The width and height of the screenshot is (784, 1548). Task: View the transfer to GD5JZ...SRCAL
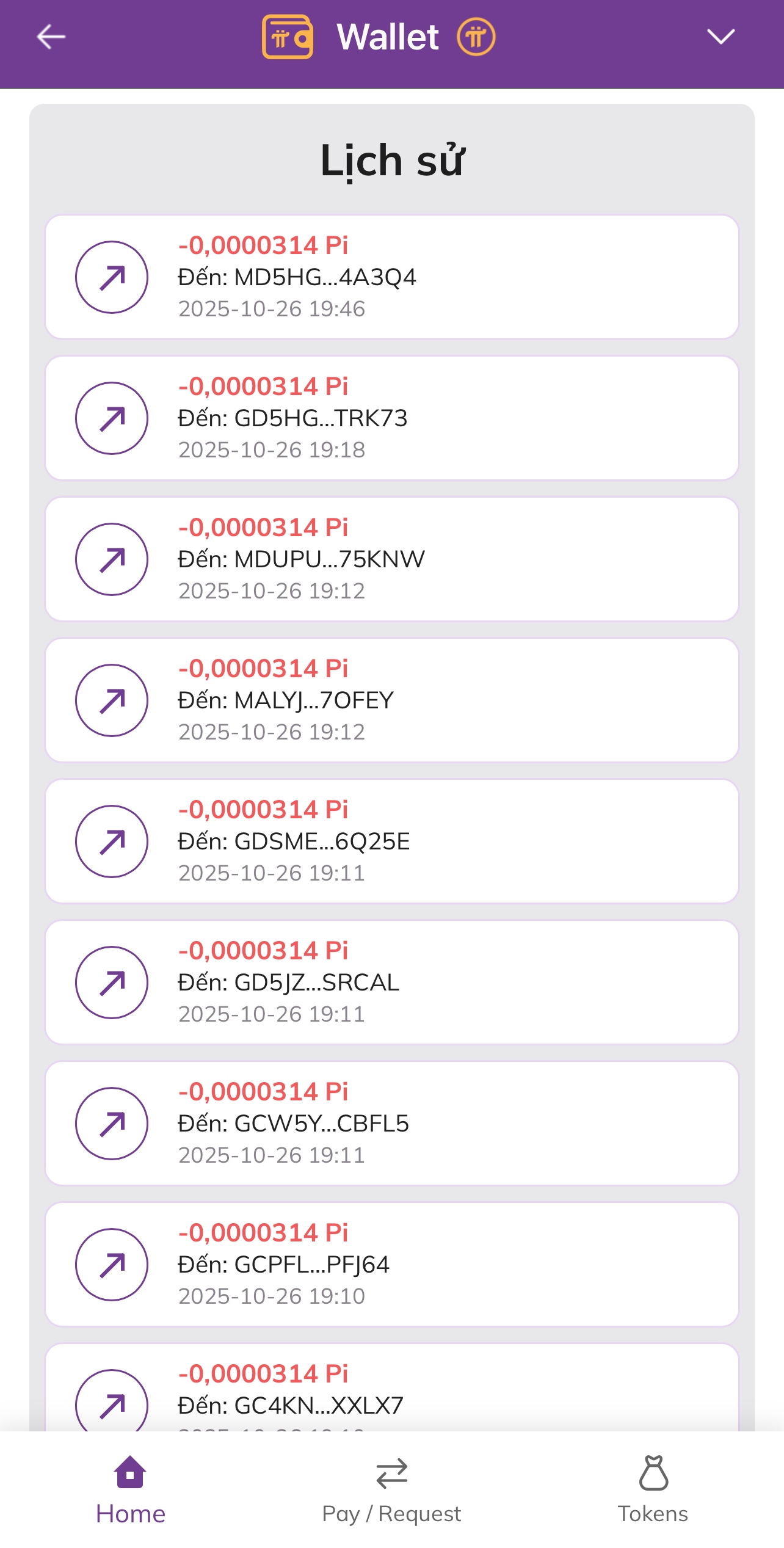point(391,983)
